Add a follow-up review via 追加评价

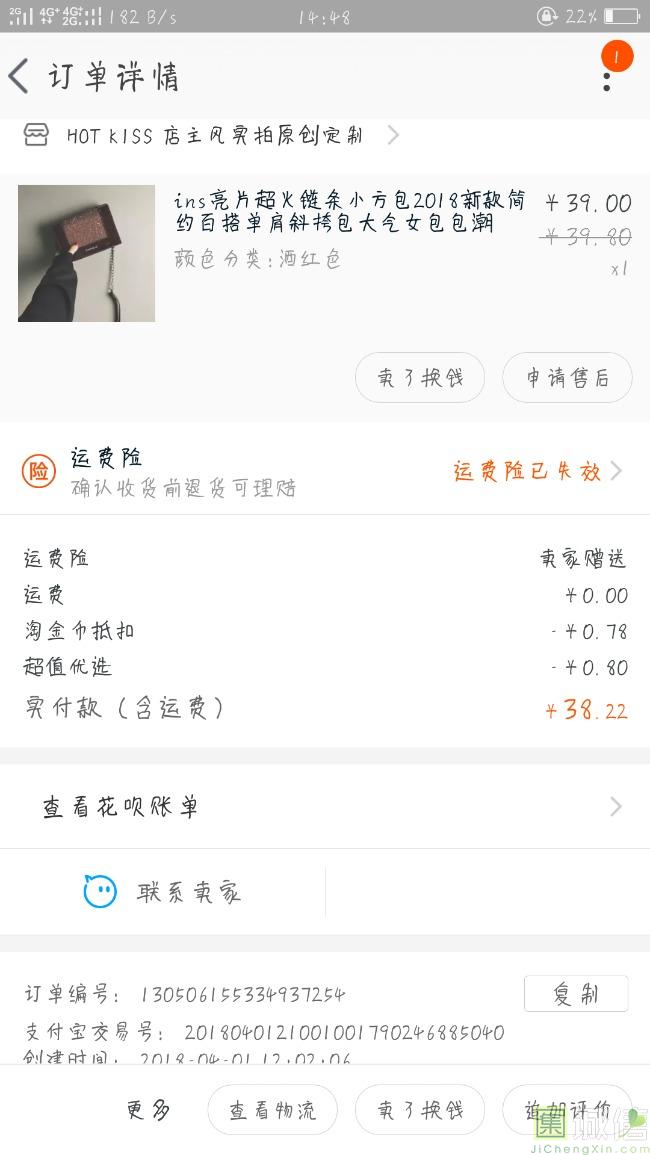[x=567, y=1110]
